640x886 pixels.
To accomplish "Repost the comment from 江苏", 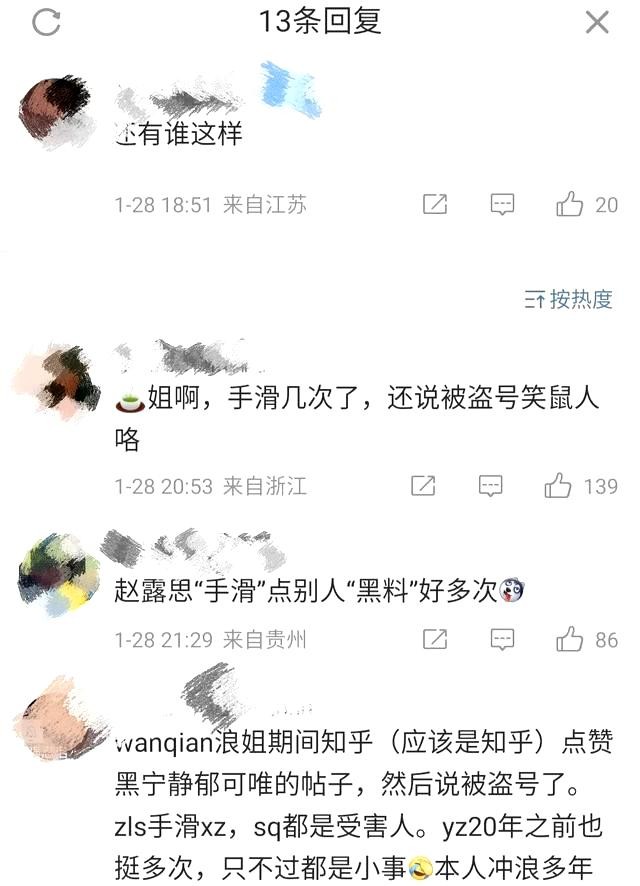I will tap(435, 205).
